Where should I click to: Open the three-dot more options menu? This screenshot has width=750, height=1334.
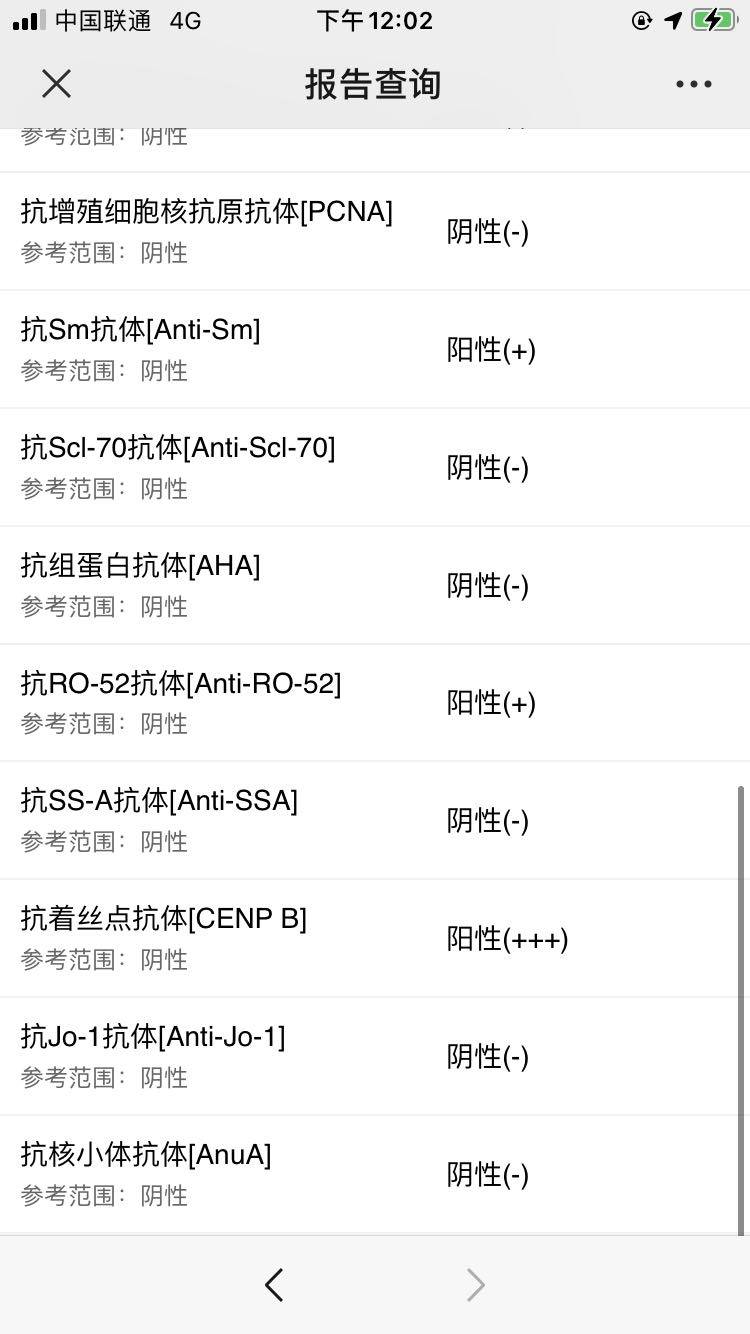click(x=693, y=84)
